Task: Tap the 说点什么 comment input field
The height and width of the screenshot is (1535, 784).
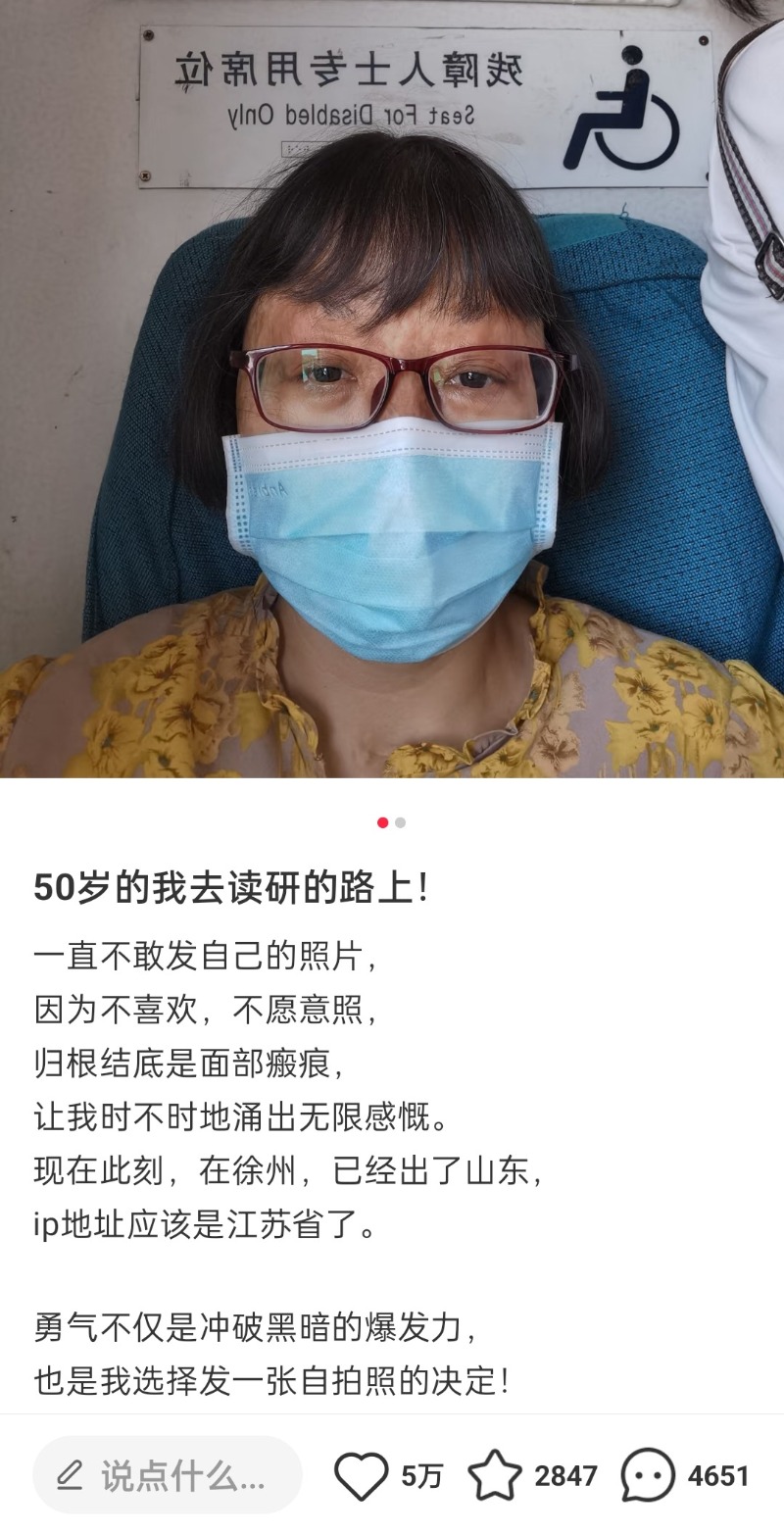Action: click(167, 1475)
